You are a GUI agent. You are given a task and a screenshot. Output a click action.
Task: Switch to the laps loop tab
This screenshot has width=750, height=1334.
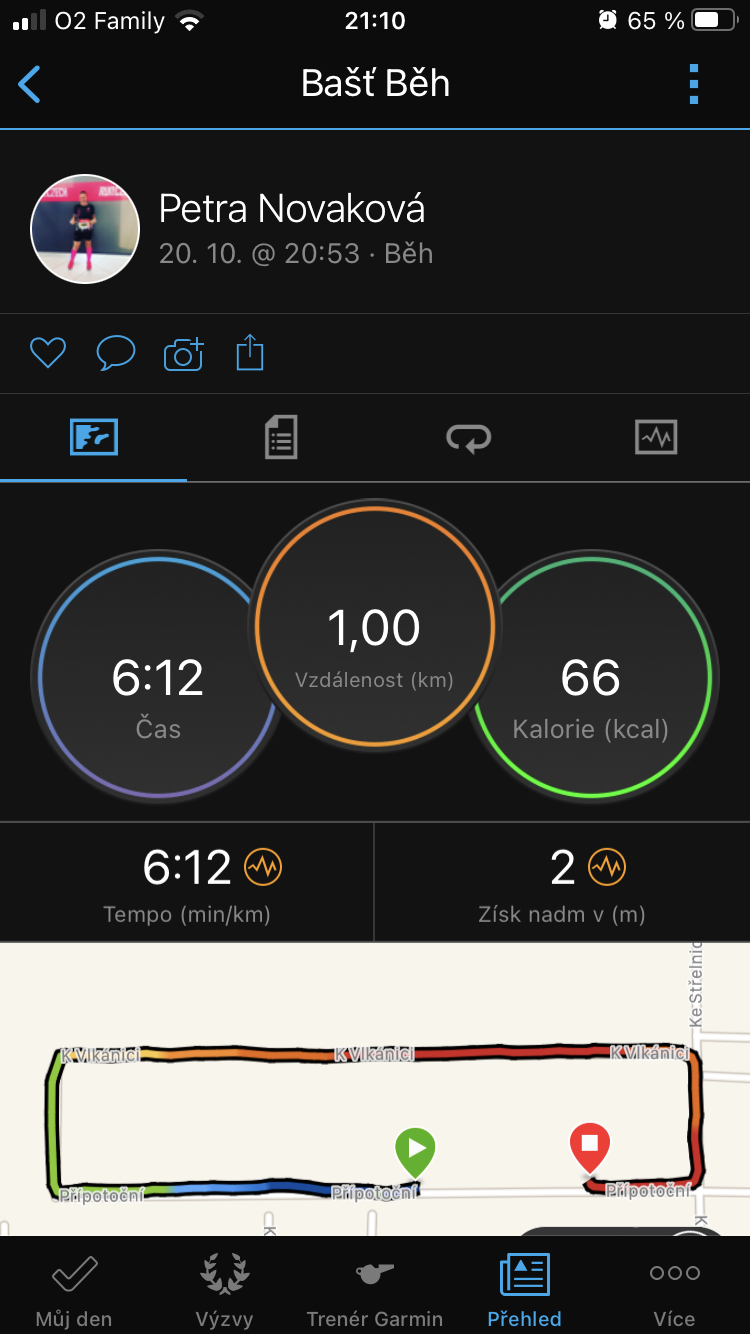[x=468, y=438]
